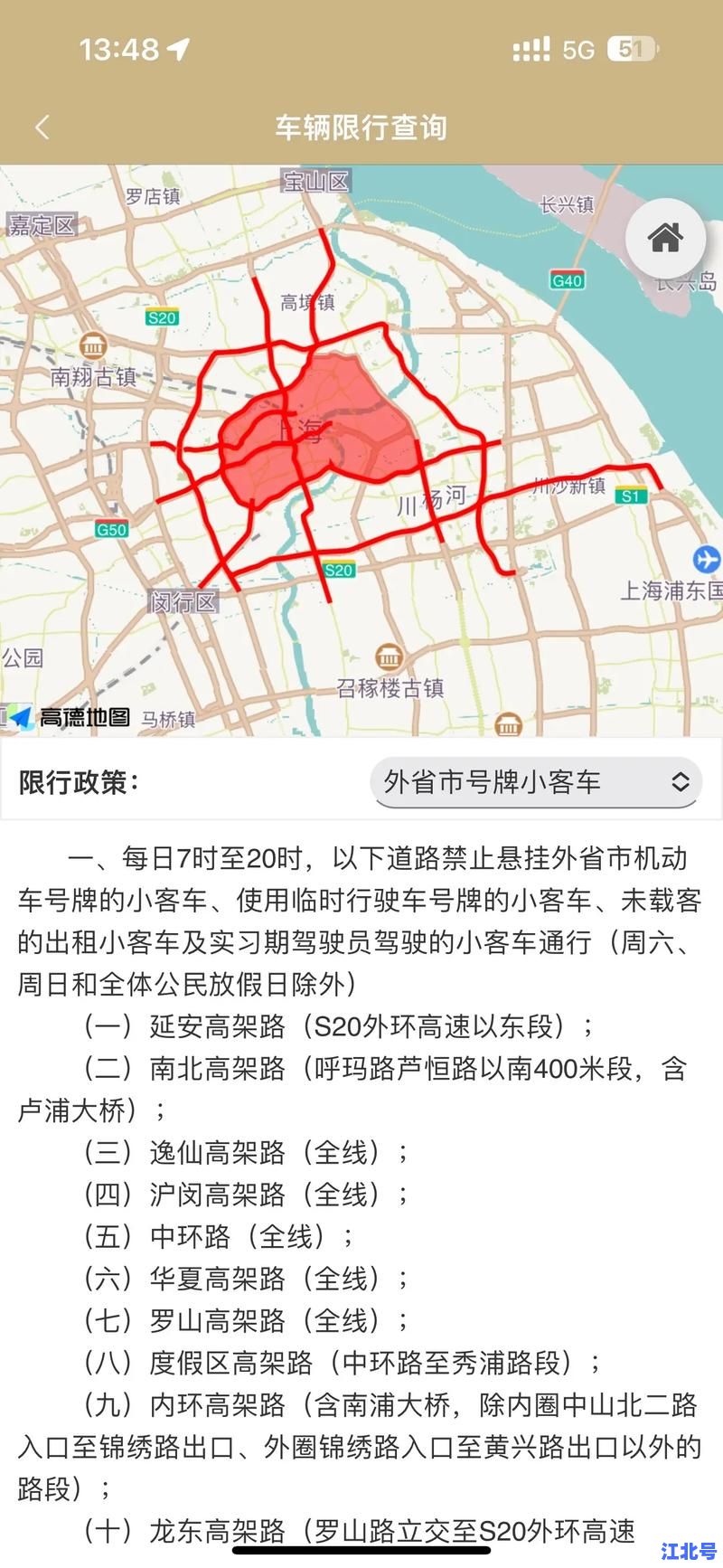Click the temple icon at 召稼楼古镇
The width and height of the screenshot is (723, 1568).
[x=389, y=656]
